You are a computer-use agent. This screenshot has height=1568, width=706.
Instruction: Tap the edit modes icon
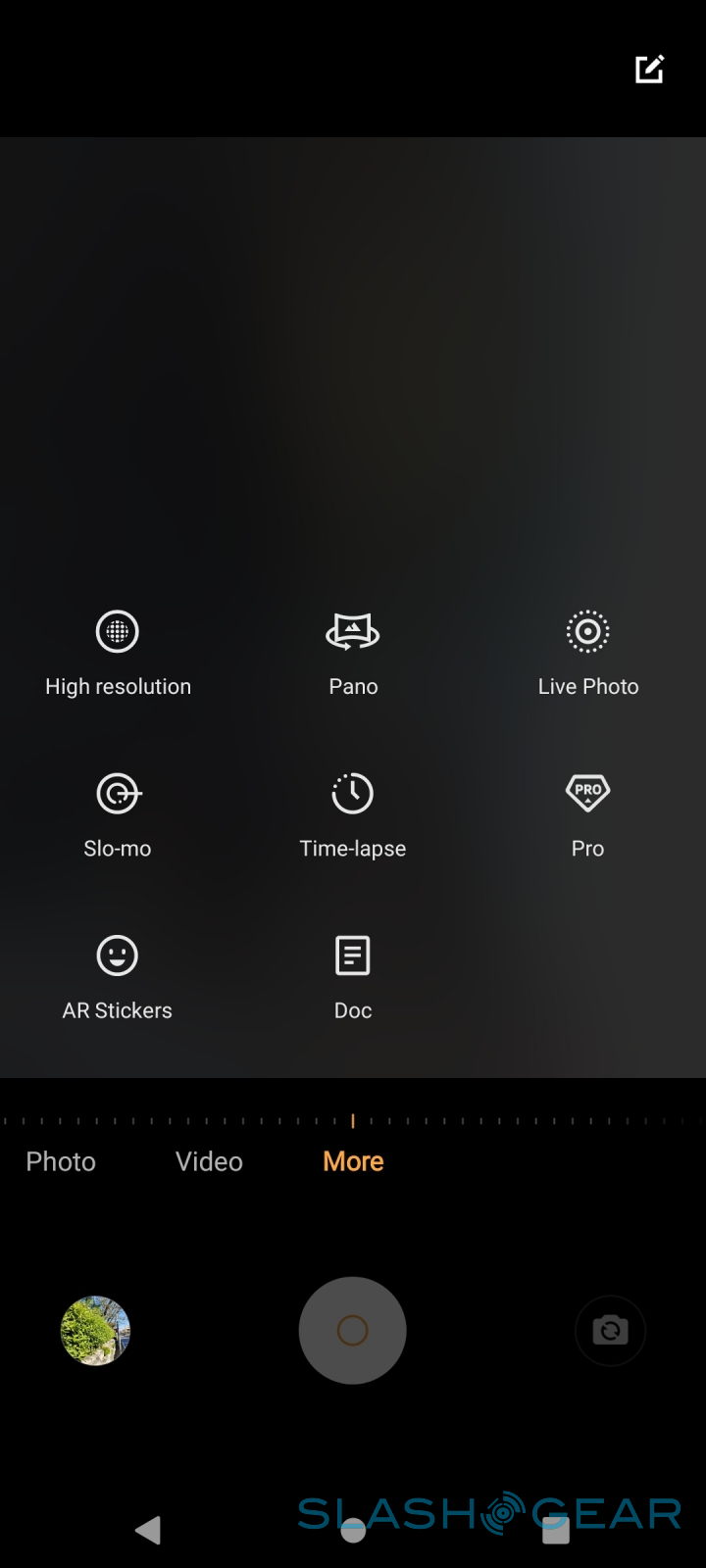pos(649,70)
